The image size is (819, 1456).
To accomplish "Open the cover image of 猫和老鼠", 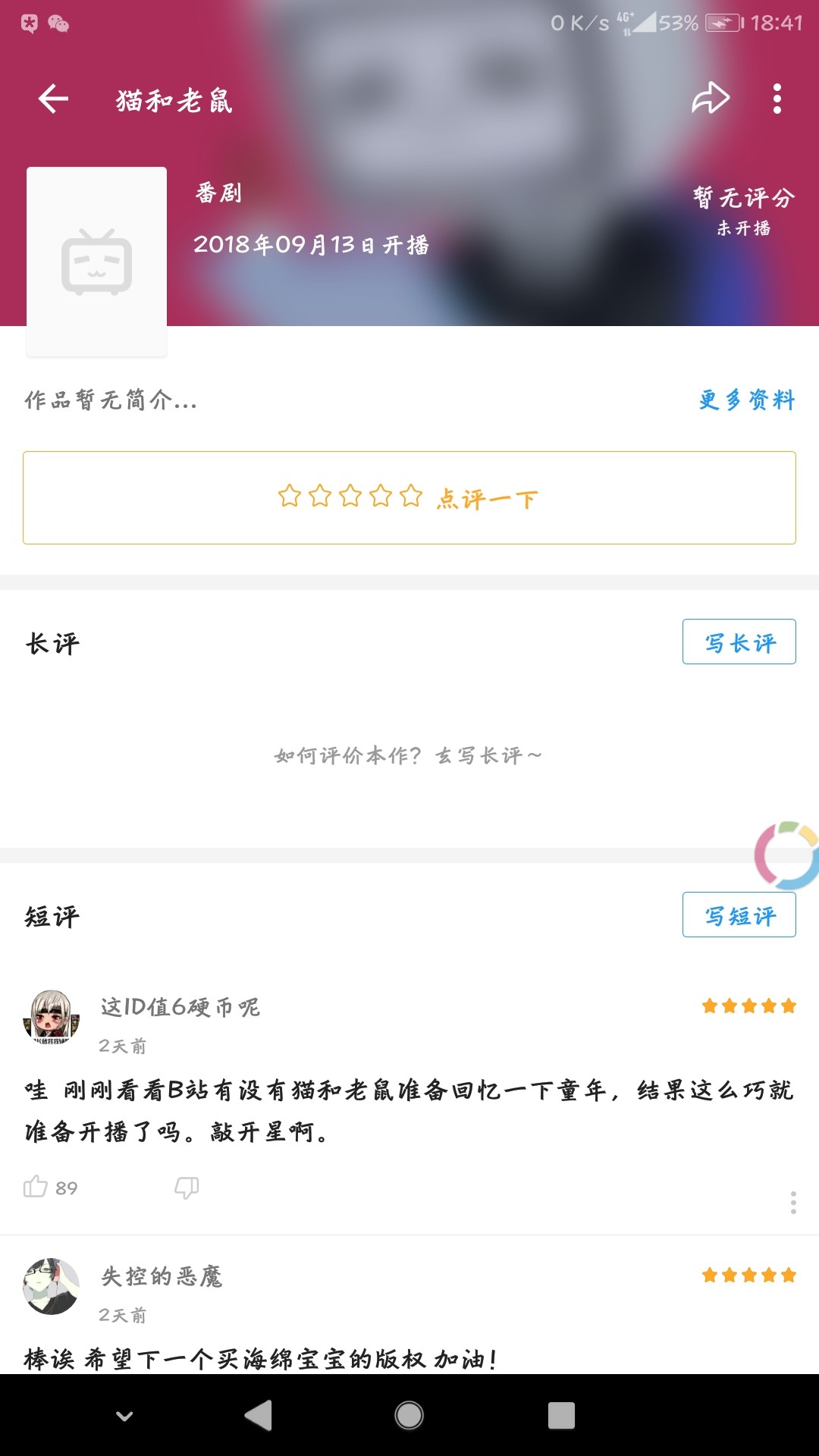I will coord(96,262).
